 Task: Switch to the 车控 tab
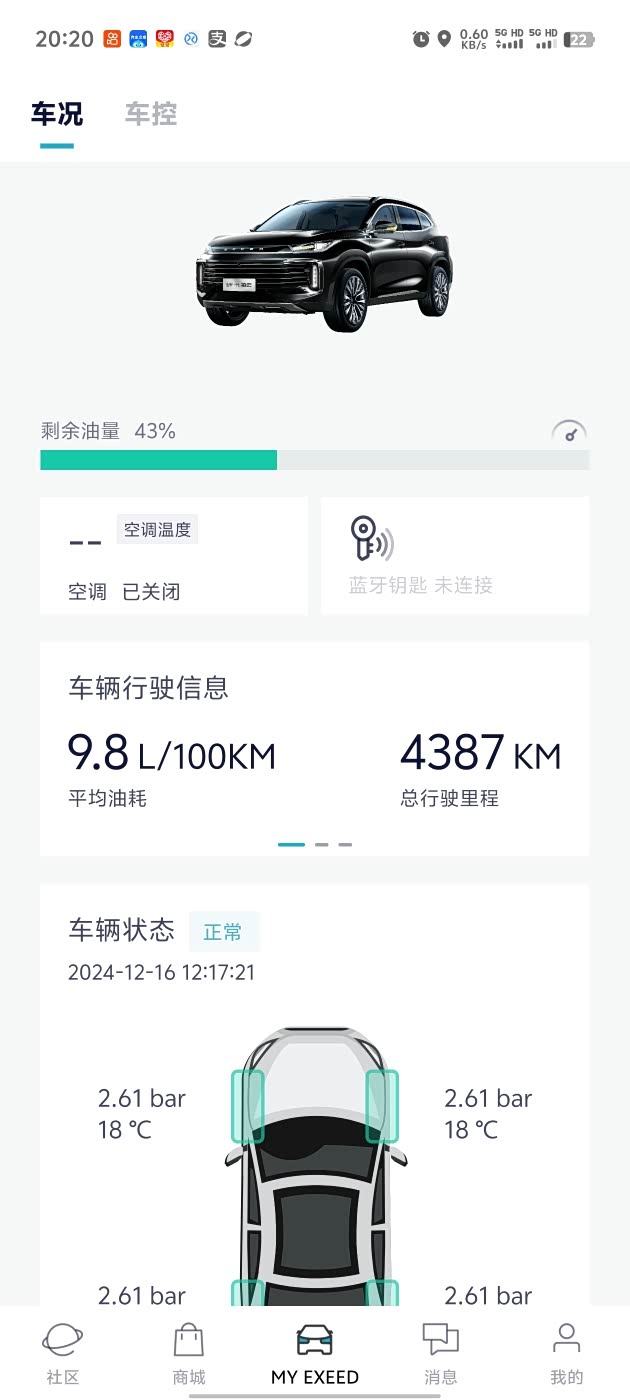(151, 114)
